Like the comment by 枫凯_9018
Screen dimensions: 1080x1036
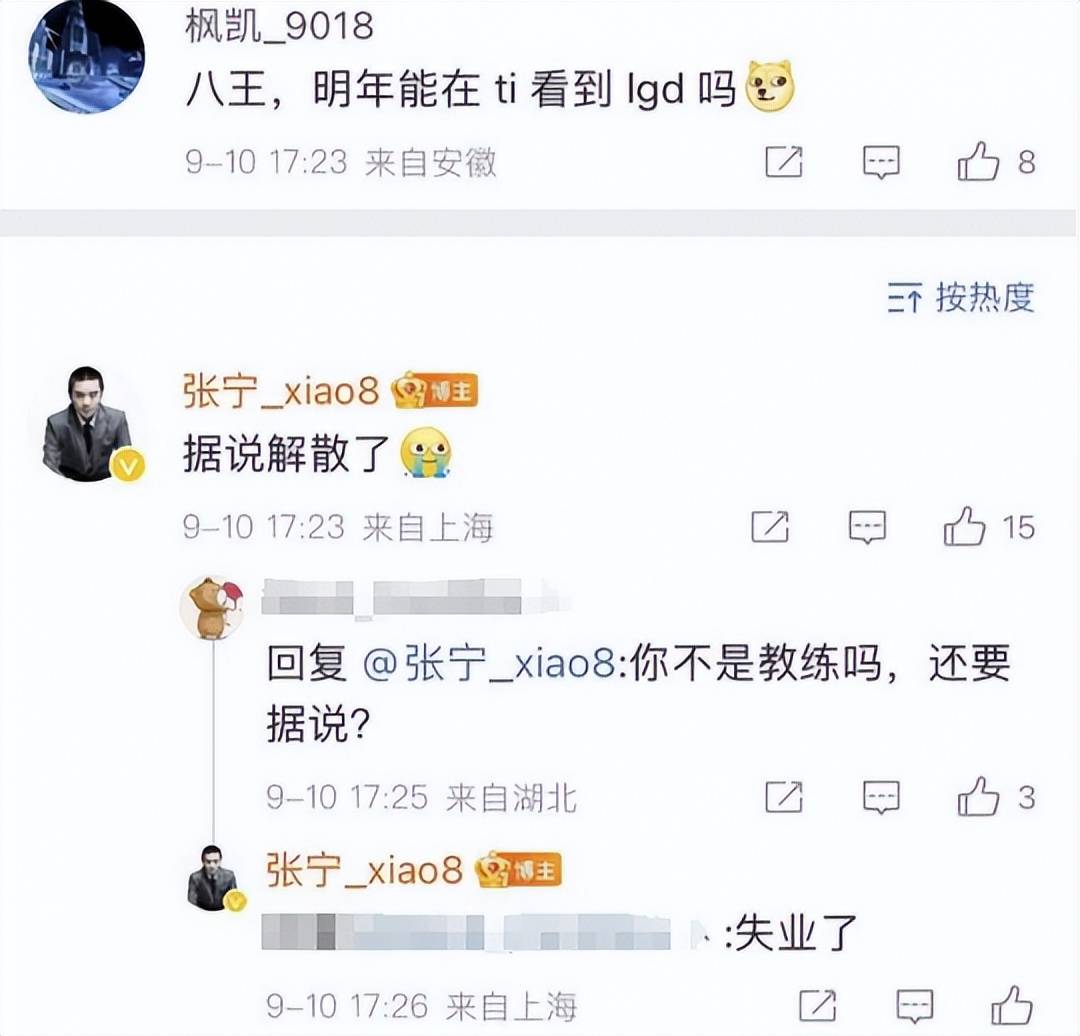[x=979, y=162]
